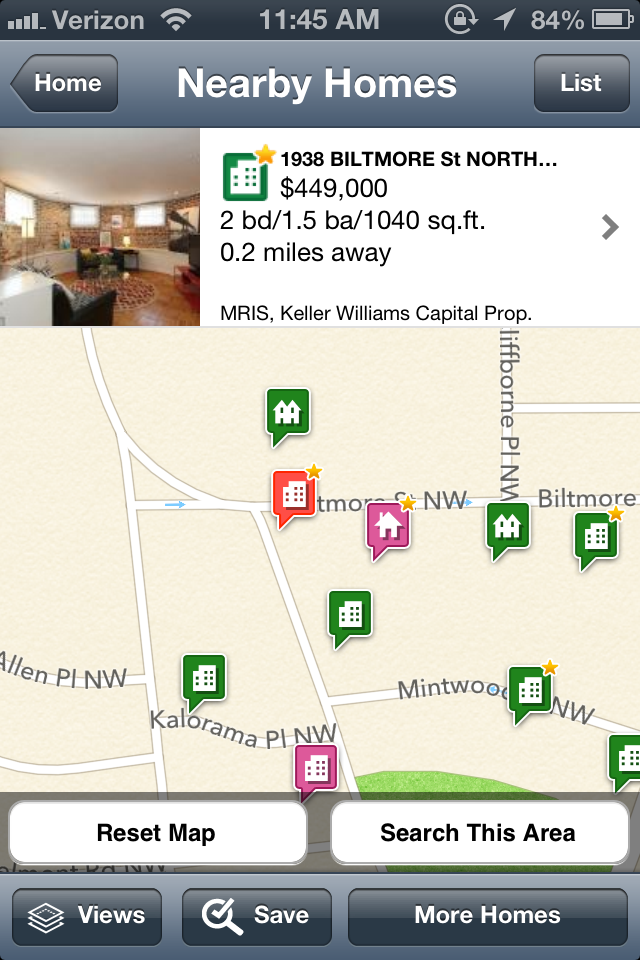This screenshot has width=640, height=960.
Task: Select the green house pin below Cliffborne Pl
Action: tap(507, 525)
